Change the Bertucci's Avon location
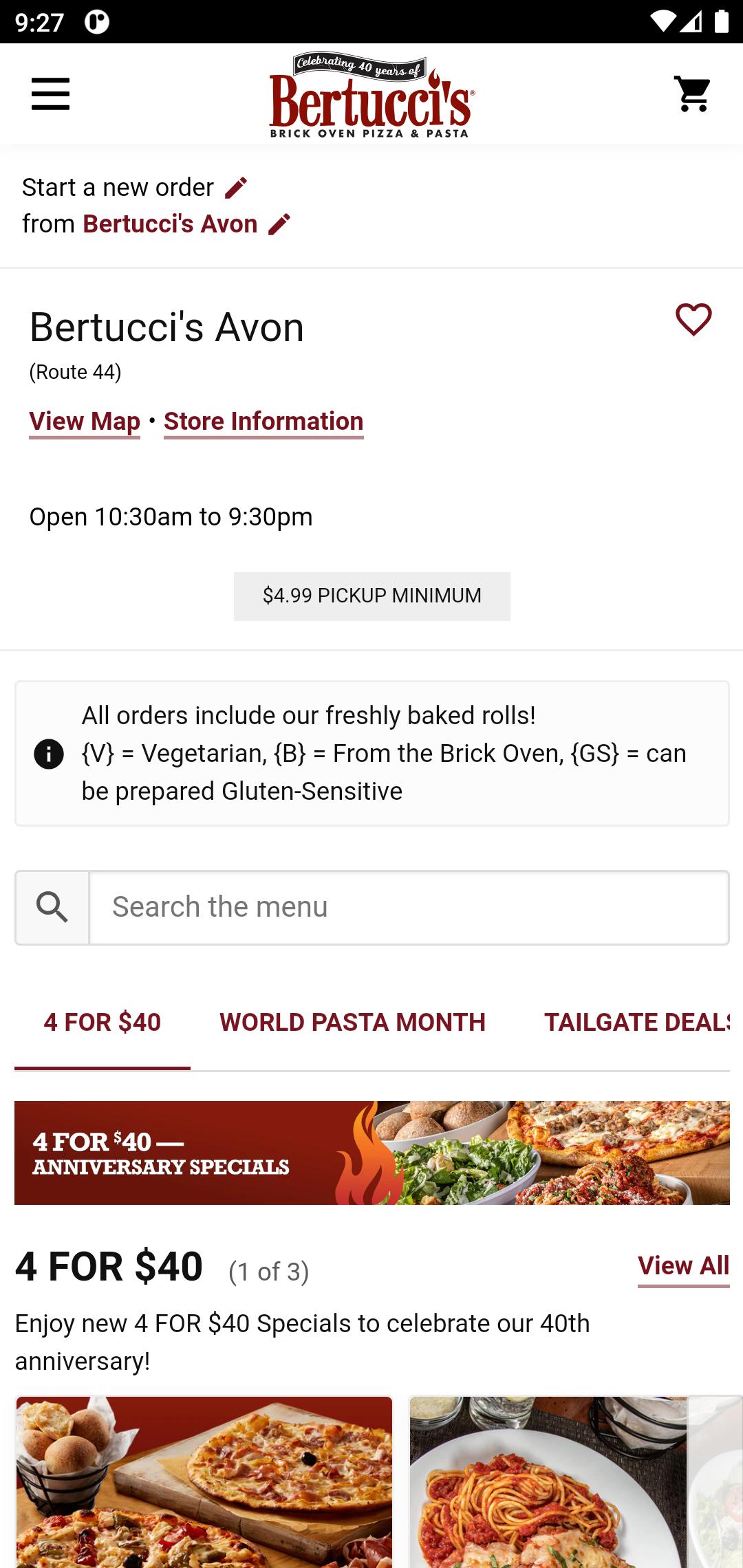 pyautogui.click(x=279, y=224)
